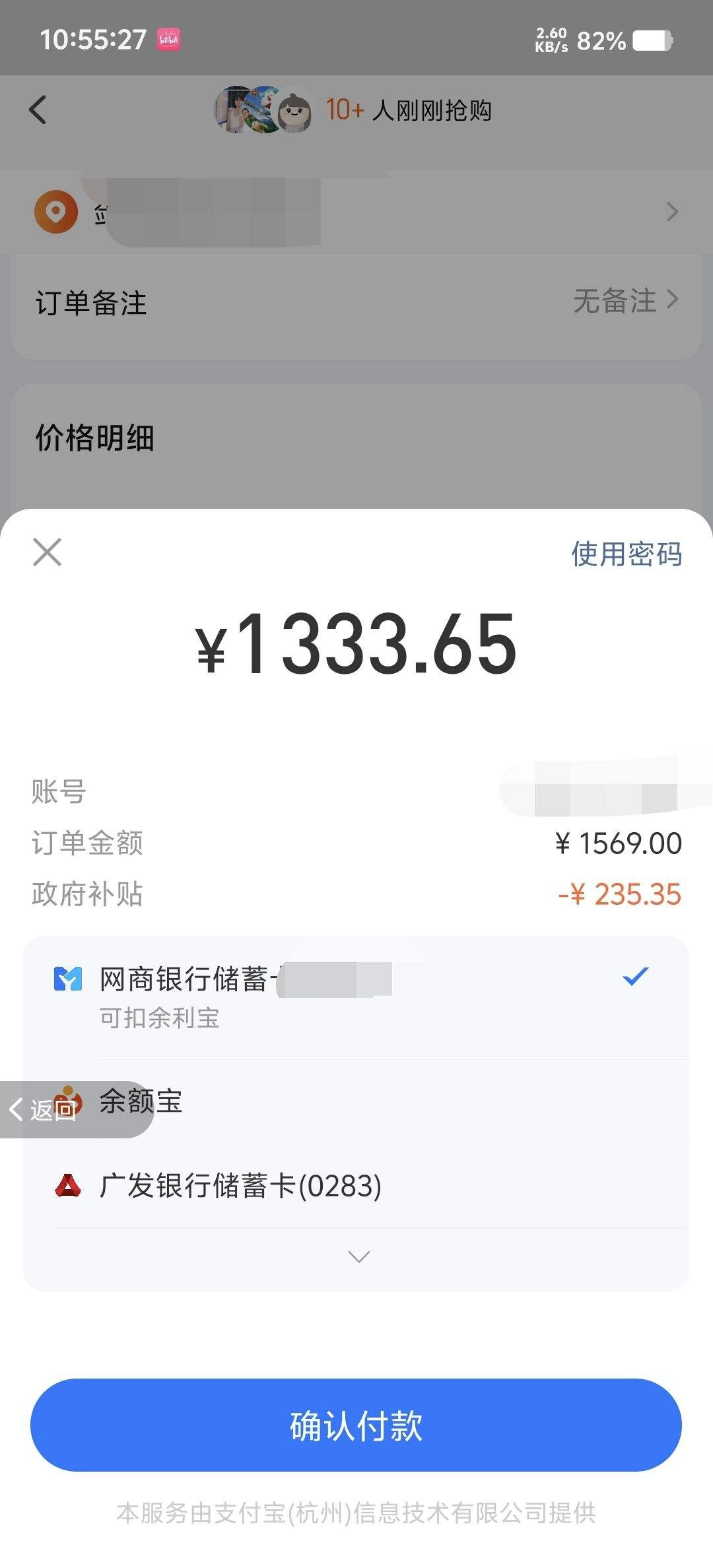Click the orange location pin icon
Viewport: 713px width, 1568px height.
(56, 212)
